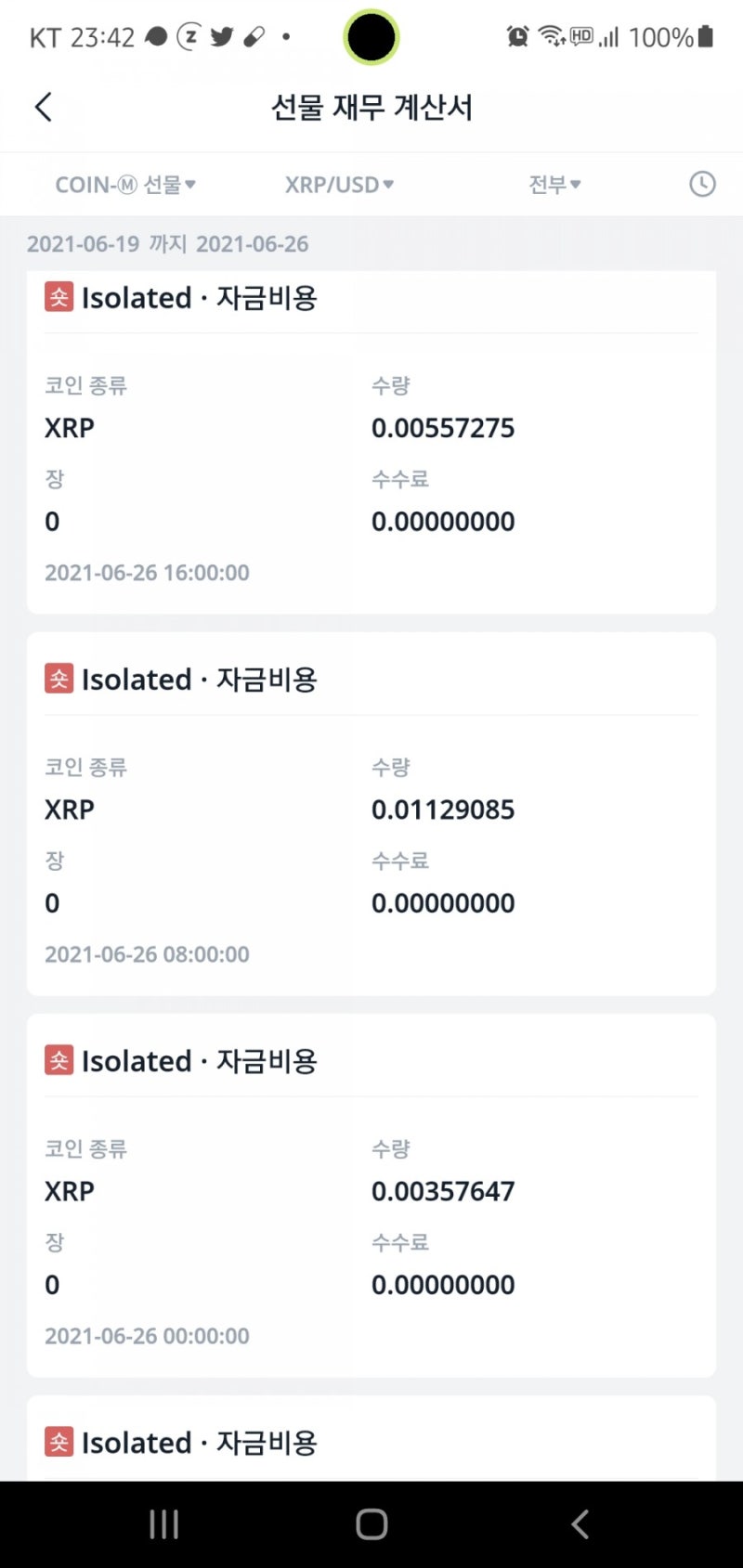Tap the 선물 재무 계산서 title
This screenshot has width=743, height=1568.
tap(371, 108)
